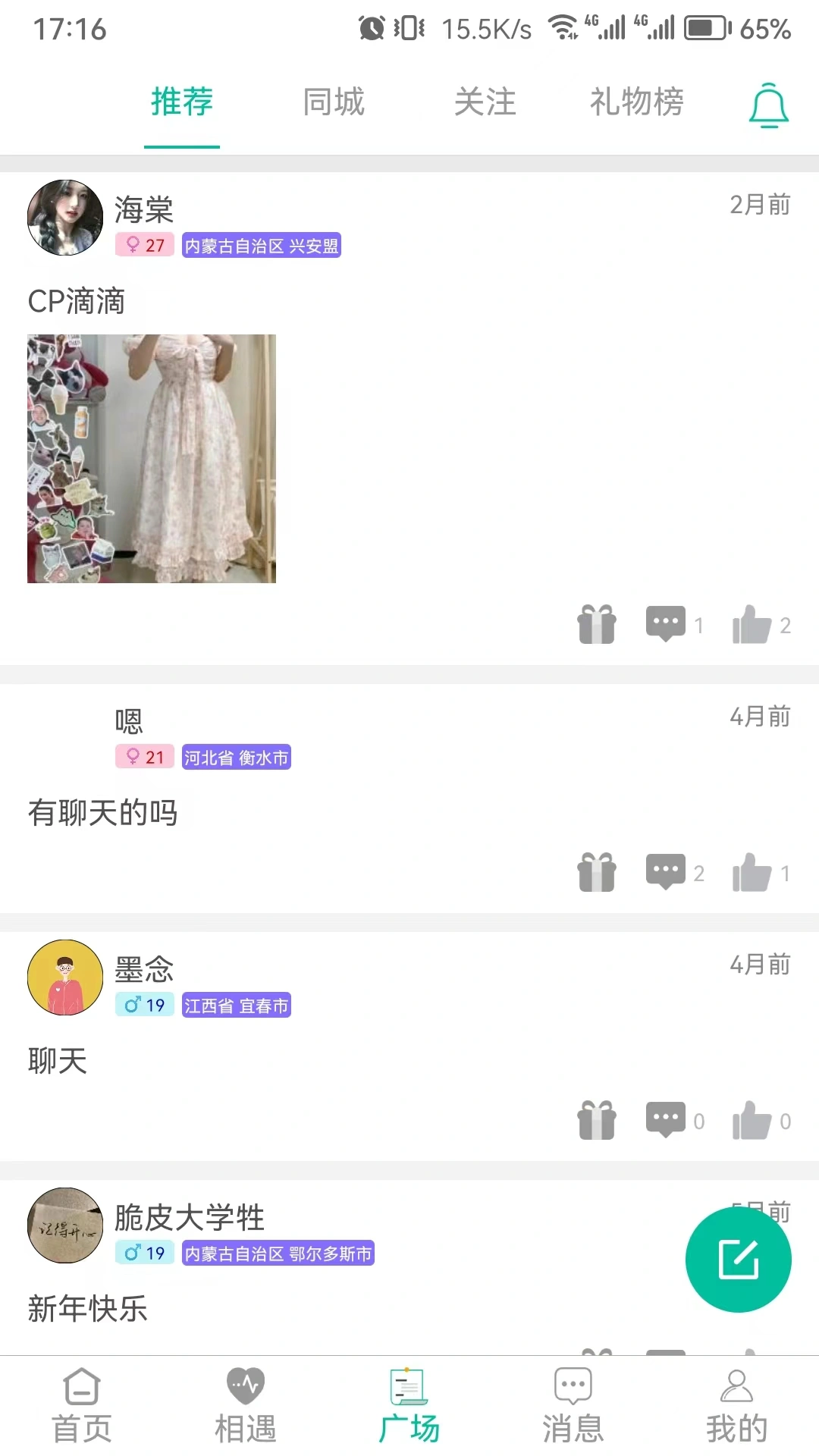Switch to the 礼物榜 tab
Viewport: 819px width, 1456px height.
[637, 103]
